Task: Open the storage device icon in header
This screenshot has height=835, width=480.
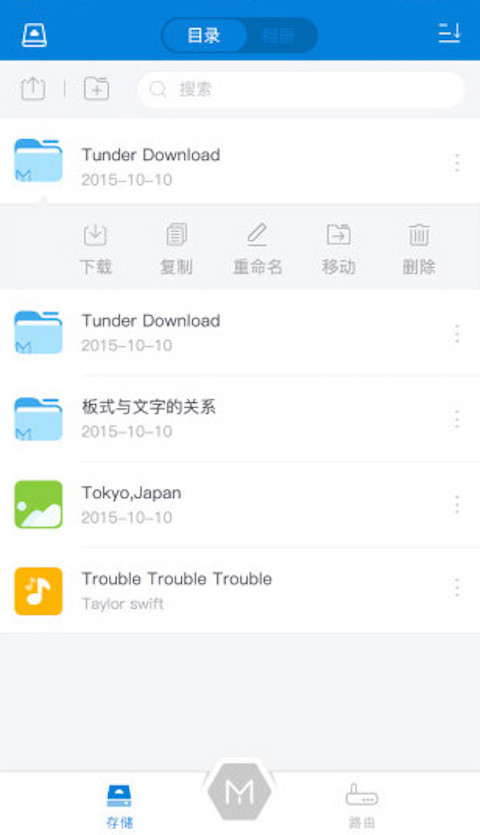Action: pyautogui.click(x=34, y=35)
